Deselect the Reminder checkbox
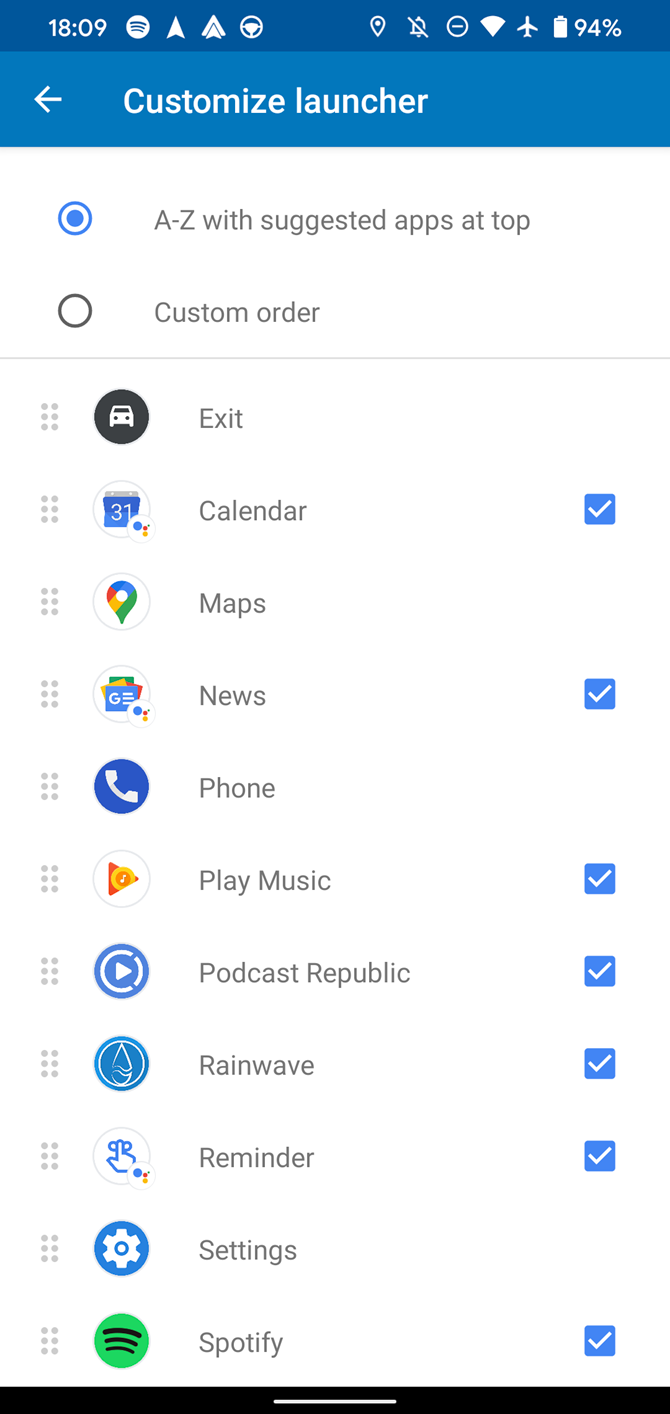Viewport: 670px width, 1414px height. 600,1156
